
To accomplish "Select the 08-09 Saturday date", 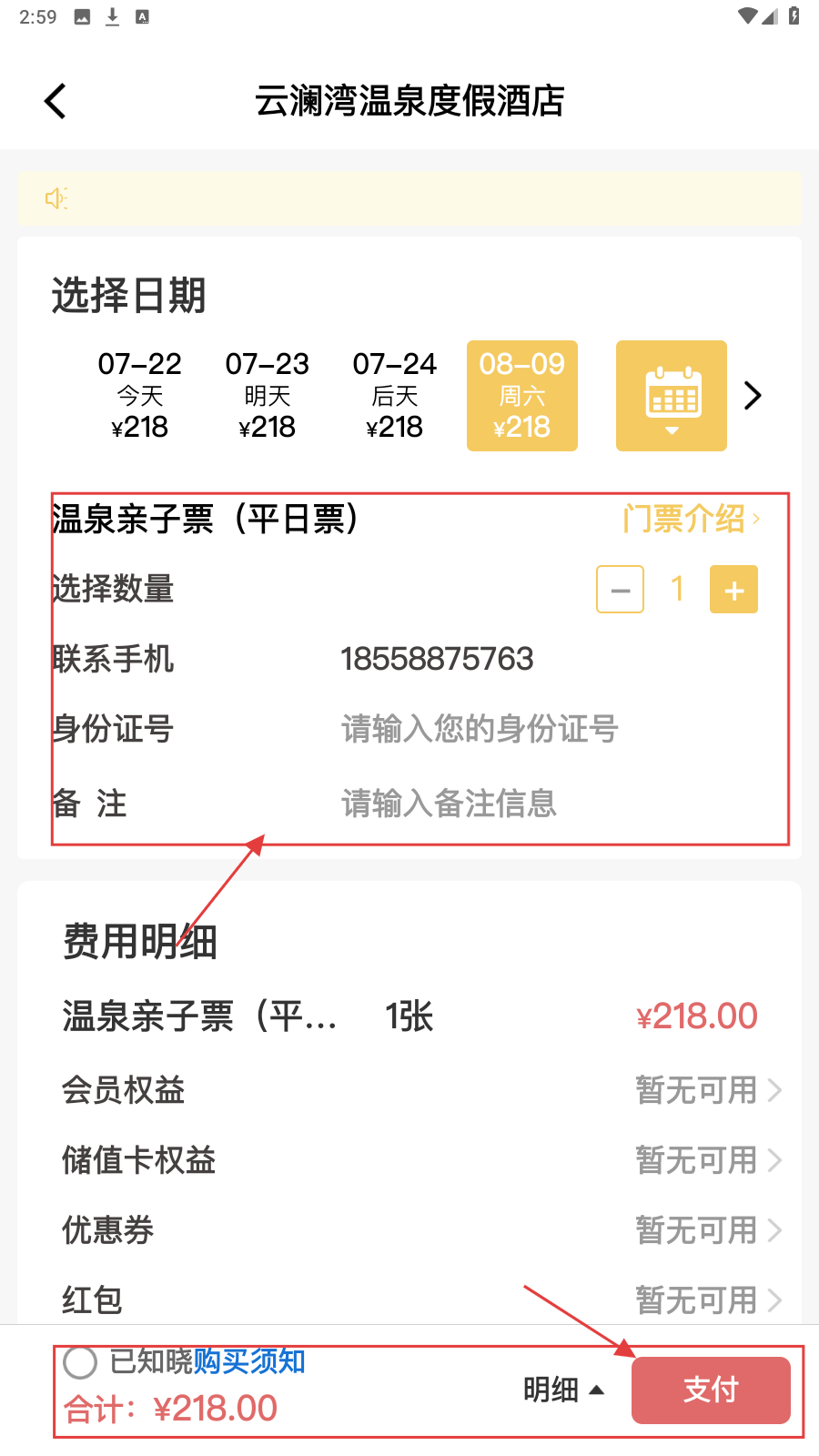I will click(x=522, y=396).
